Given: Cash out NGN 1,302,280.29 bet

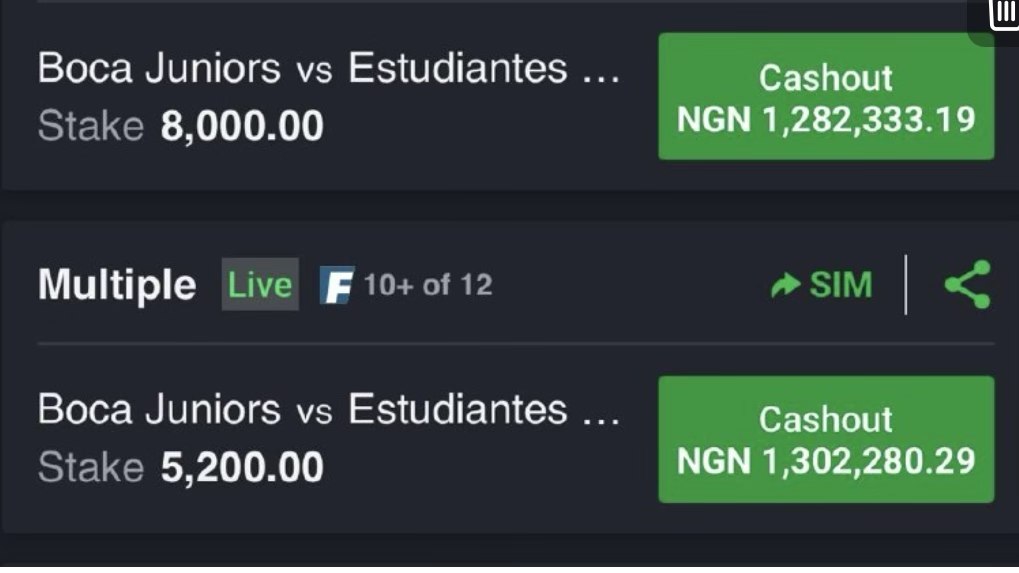Looking at the screenshot, I should point(826,439).
